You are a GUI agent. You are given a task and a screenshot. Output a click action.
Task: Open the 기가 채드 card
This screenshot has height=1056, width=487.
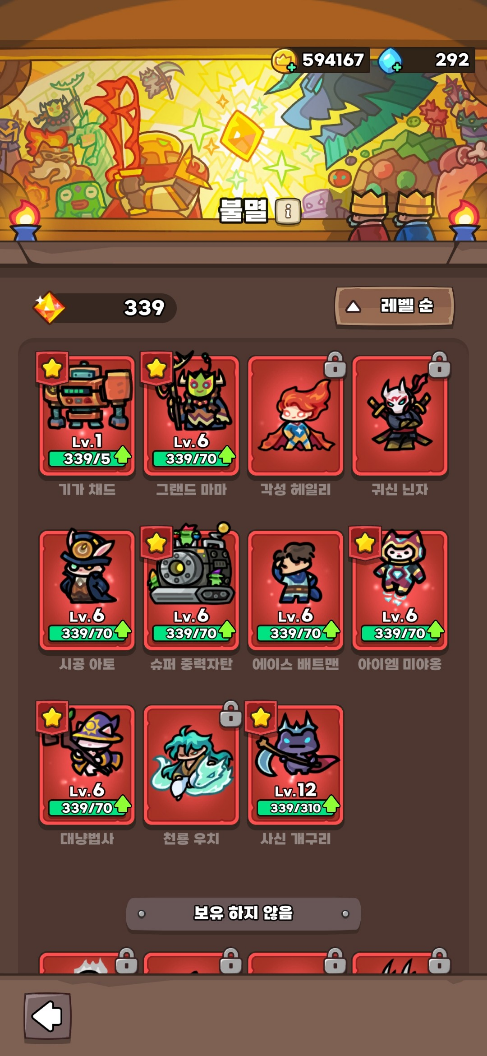pyautogui.click(x=87, y=415)
